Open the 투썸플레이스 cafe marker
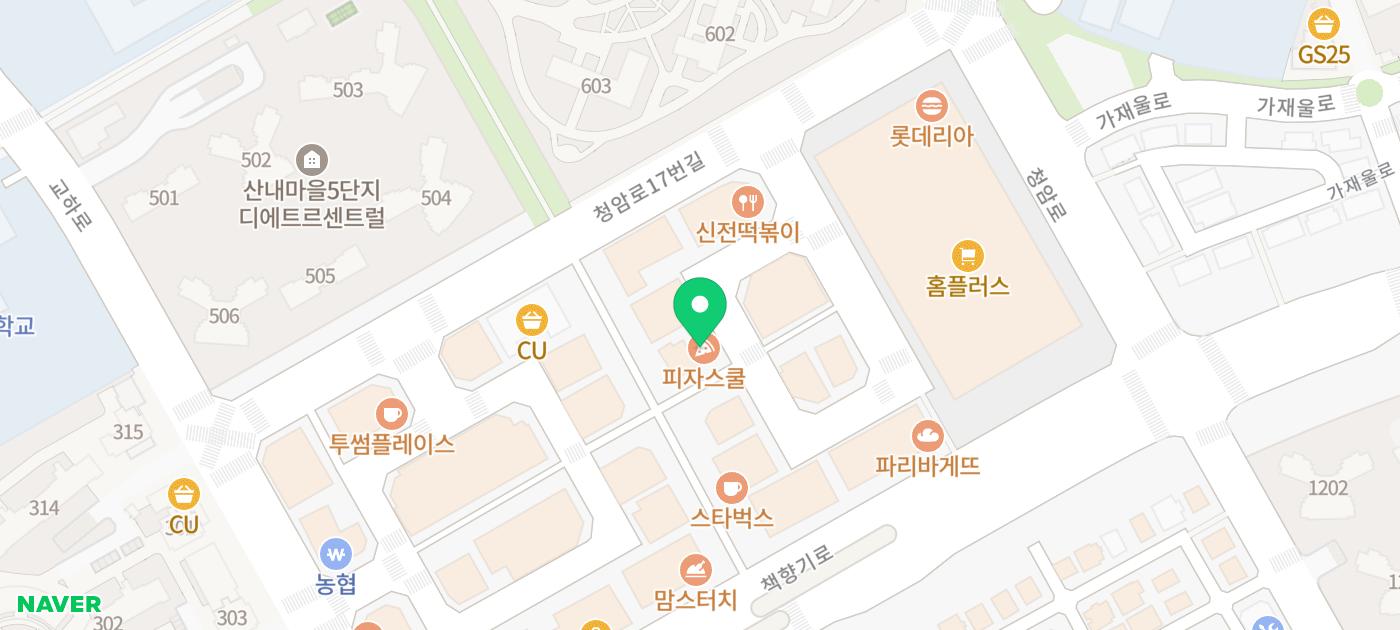Viewport: 1400px width, 630px height. (391, 414)
